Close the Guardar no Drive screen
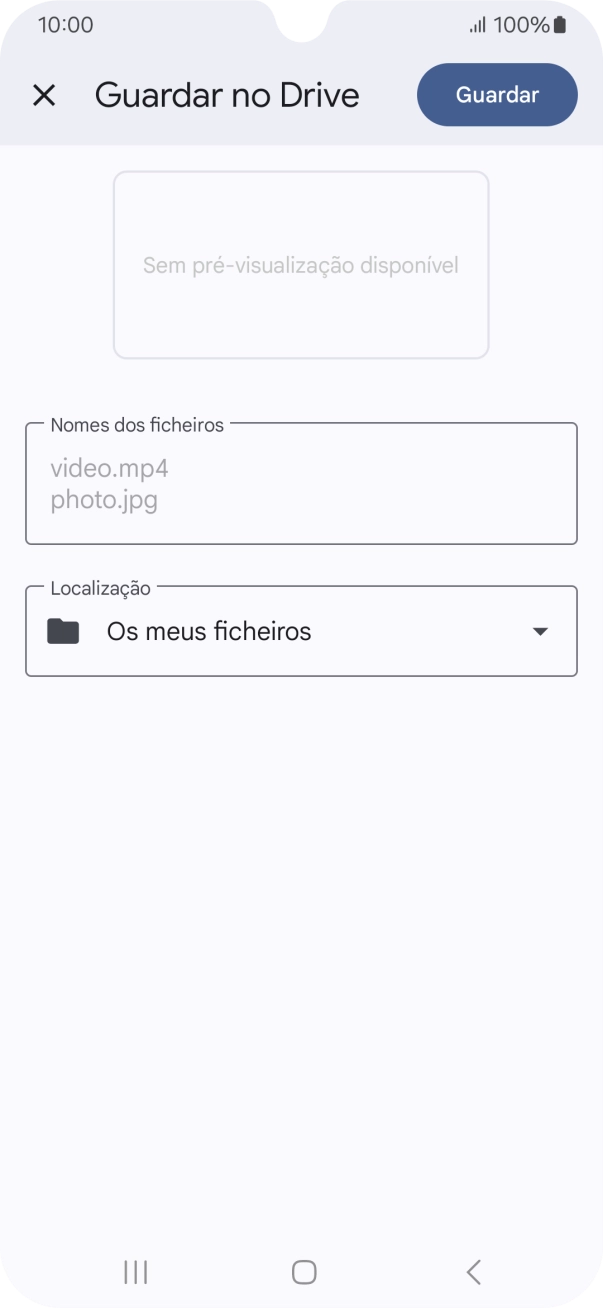 (x=44, y=95)
